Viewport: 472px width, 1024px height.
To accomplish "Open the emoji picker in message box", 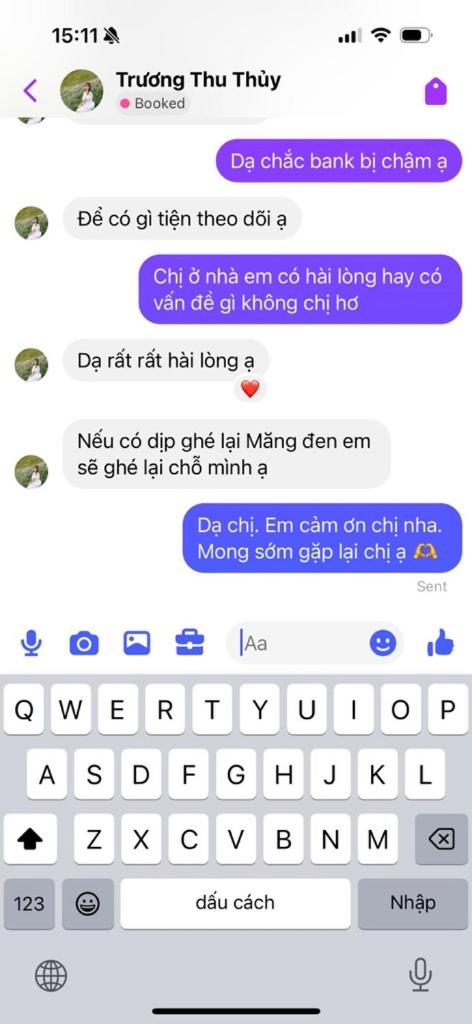I will tap(383, 644).
